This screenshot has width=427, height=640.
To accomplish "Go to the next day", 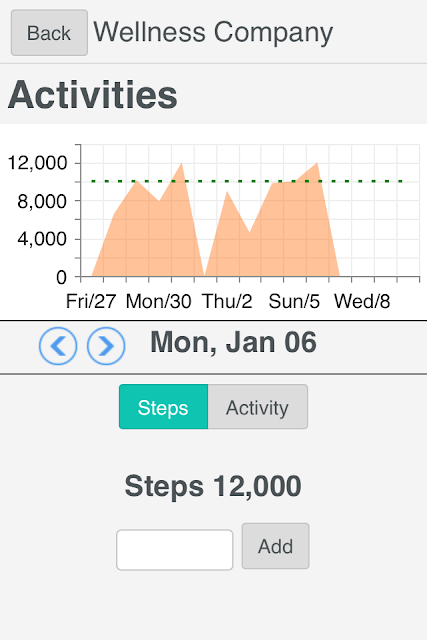I will (106, 346).
